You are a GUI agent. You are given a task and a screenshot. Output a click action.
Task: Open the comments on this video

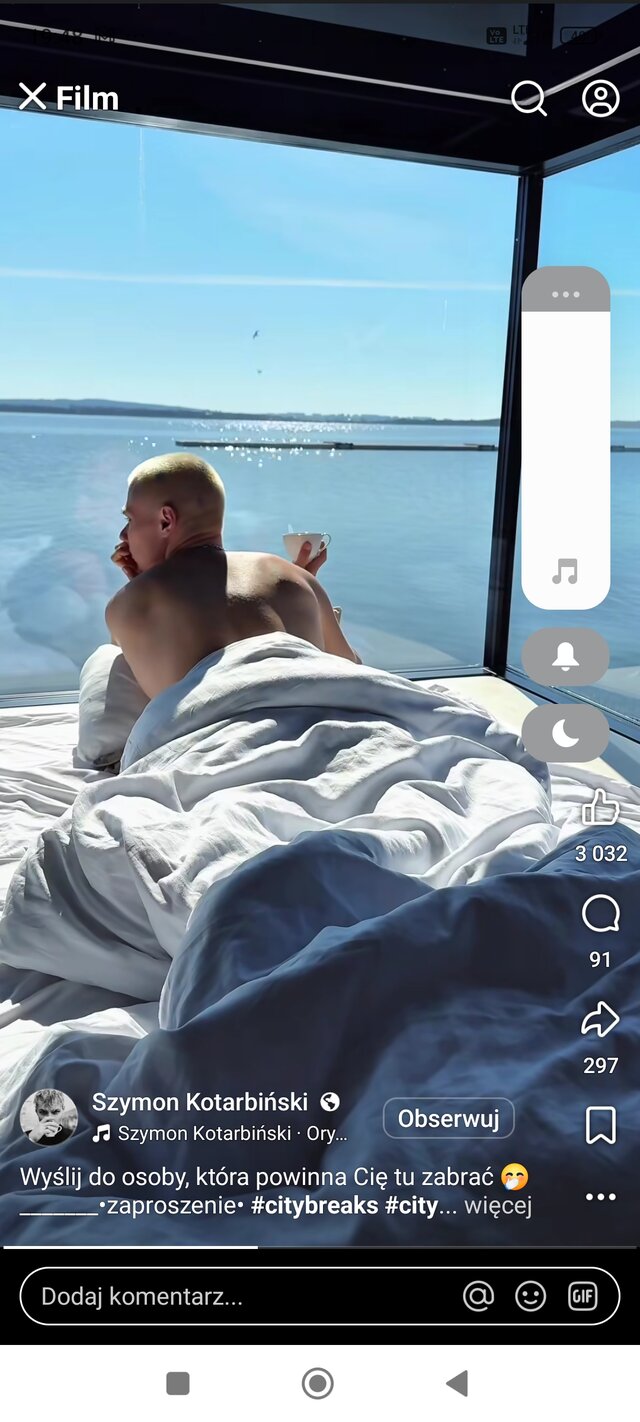coord(600,914)
